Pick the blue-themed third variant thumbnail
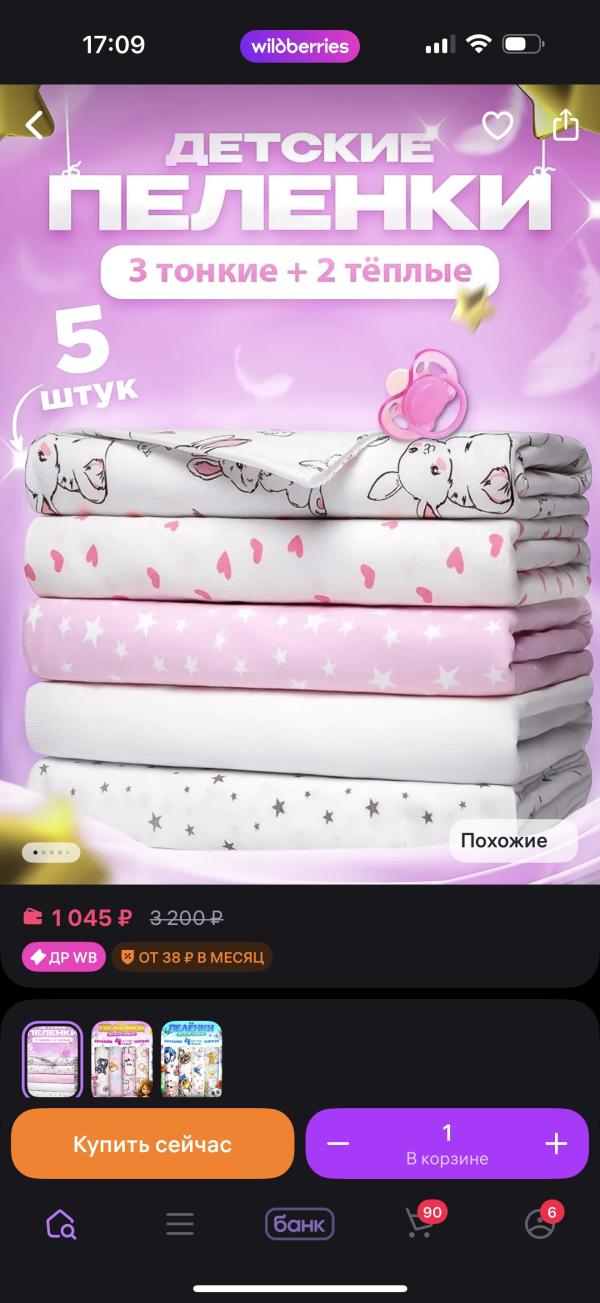Screen dimensions: 600x1303 191,1060
